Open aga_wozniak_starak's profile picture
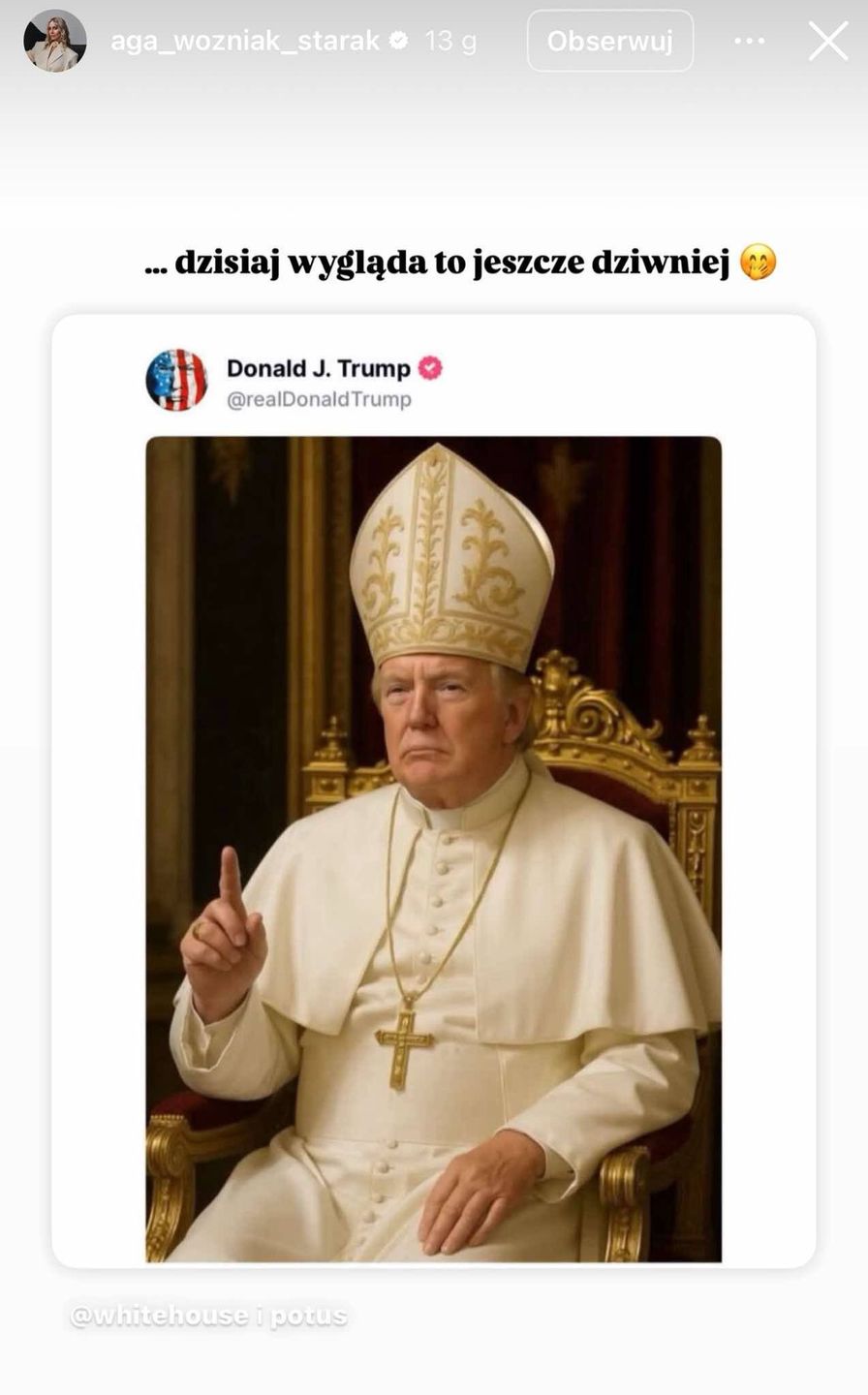Screen dimensions: 868x1395 point(55,41)
